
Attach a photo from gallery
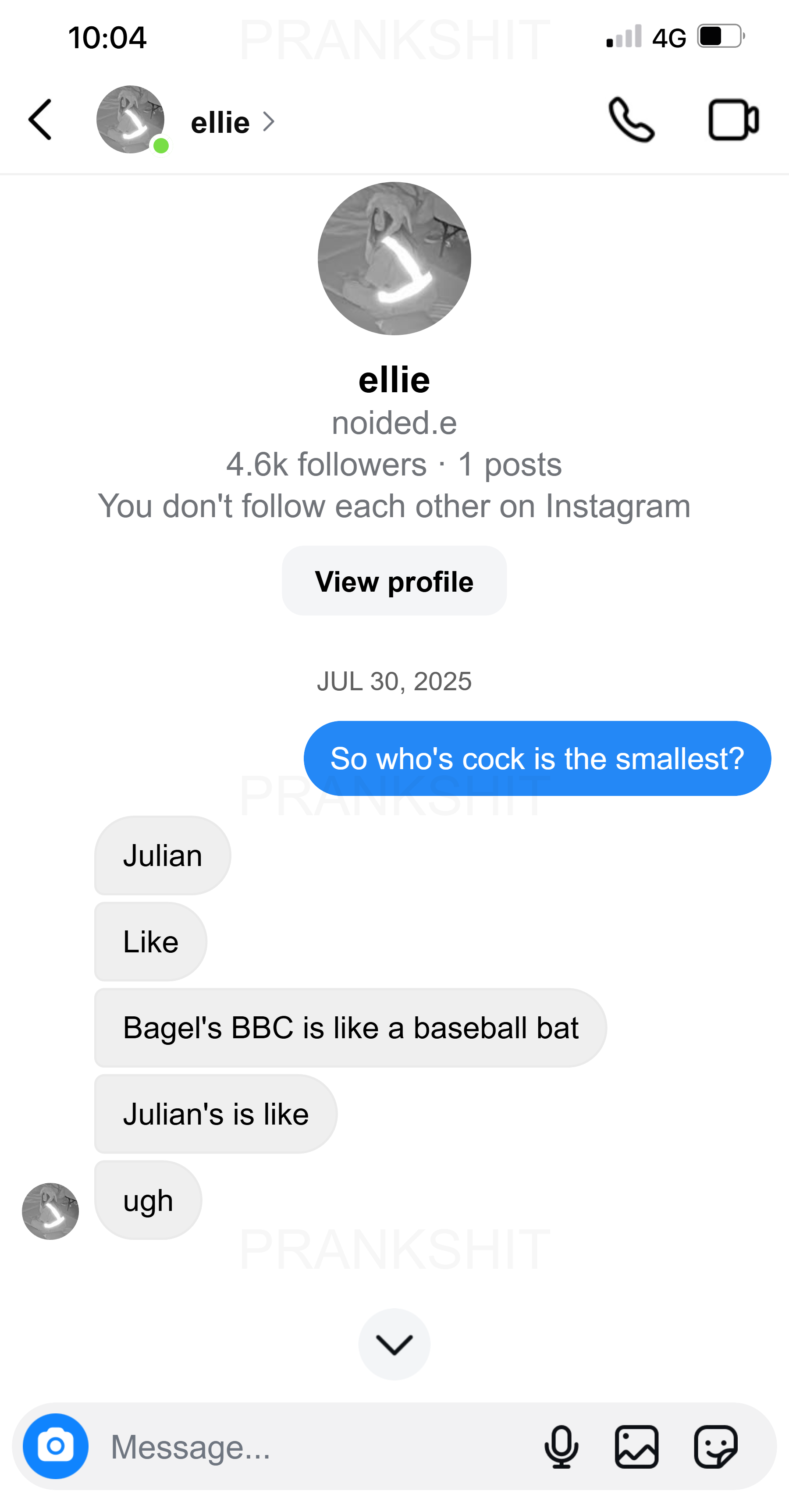[636, 1447]
